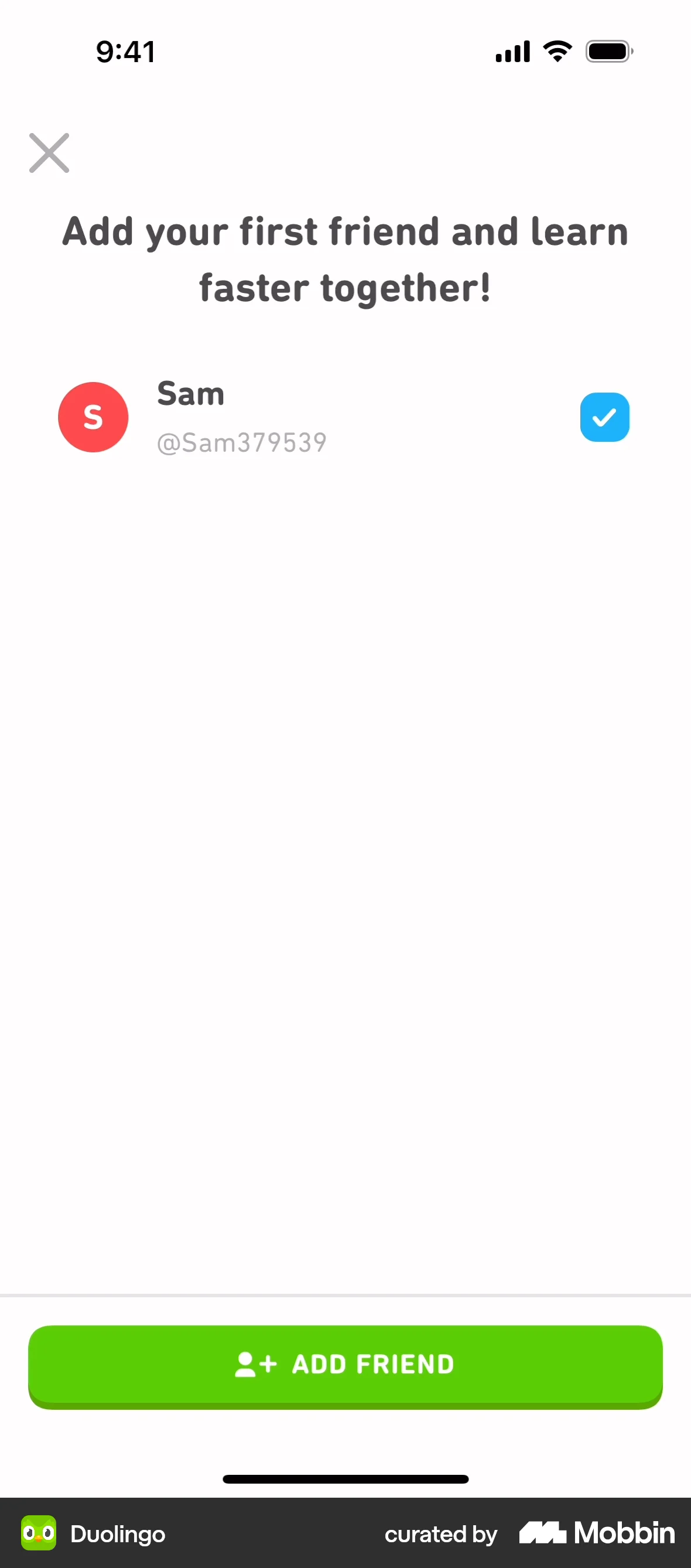Tap Sam's red profile avatar
Screen dimensions: 691x1568
click(x=93, y=417)
